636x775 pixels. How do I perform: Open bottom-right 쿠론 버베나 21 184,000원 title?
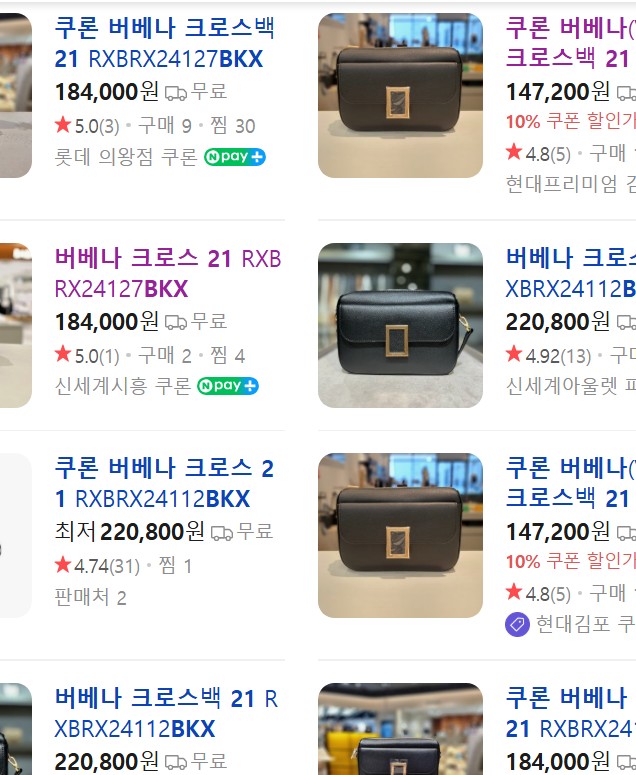point(570,713)
